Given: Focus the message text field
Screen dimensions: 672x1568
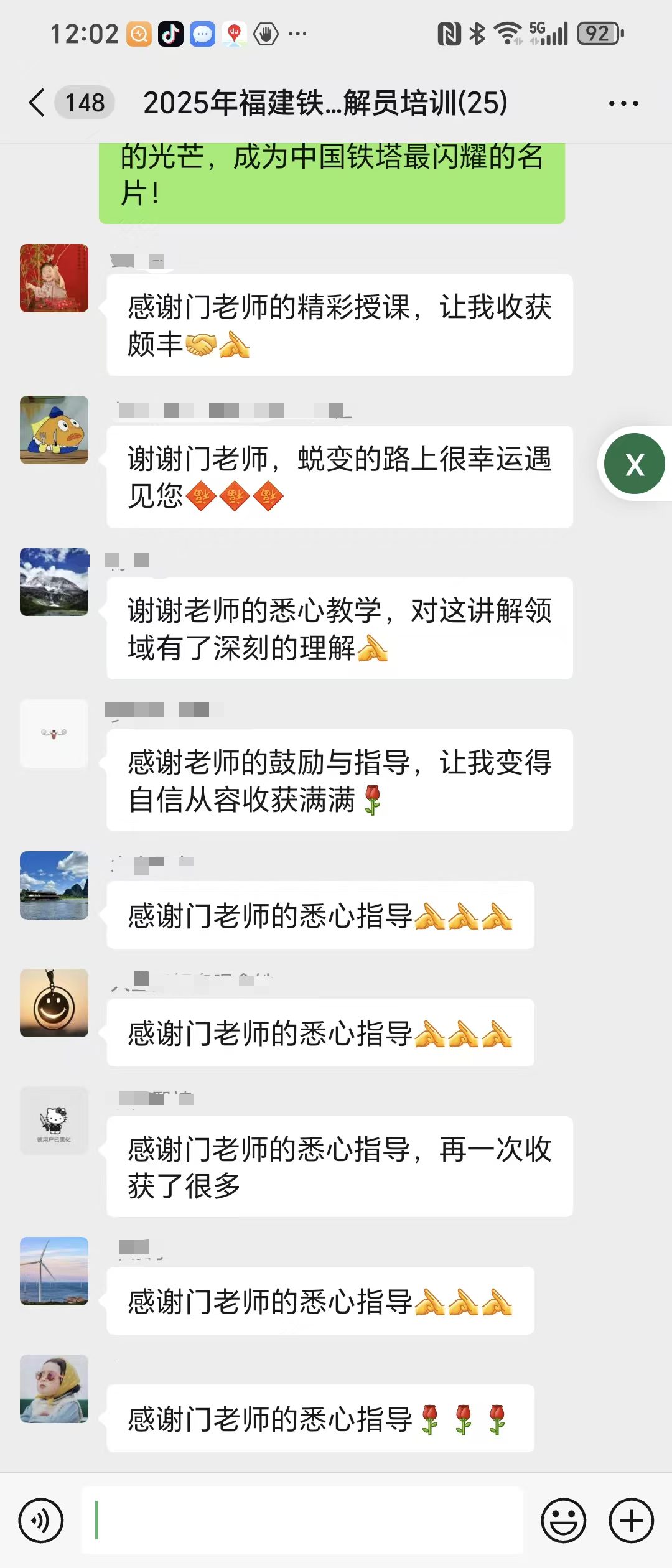Looking at the screenshot, I should (x=302, y=1521).
